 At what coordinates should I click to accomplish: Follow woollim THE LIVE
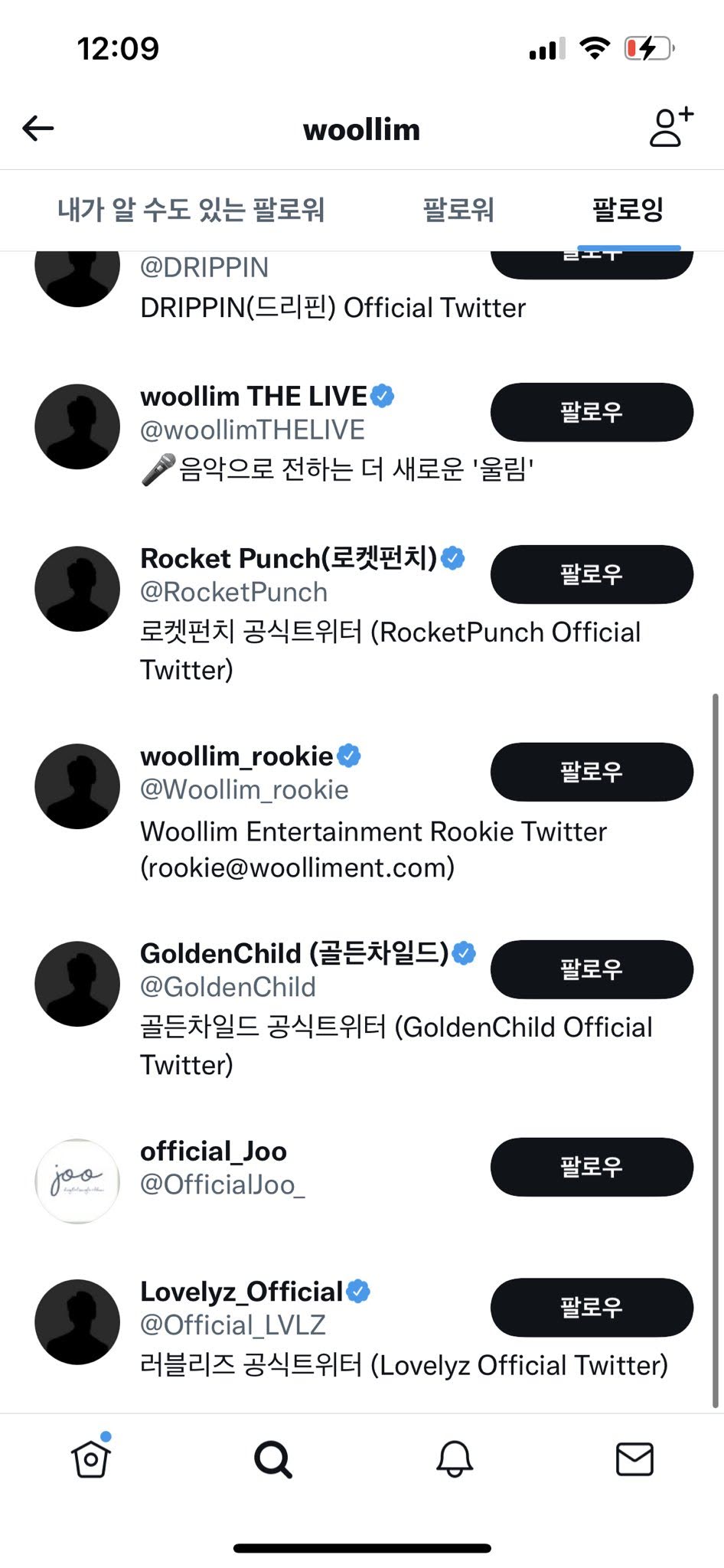click(x=592, y=412)
